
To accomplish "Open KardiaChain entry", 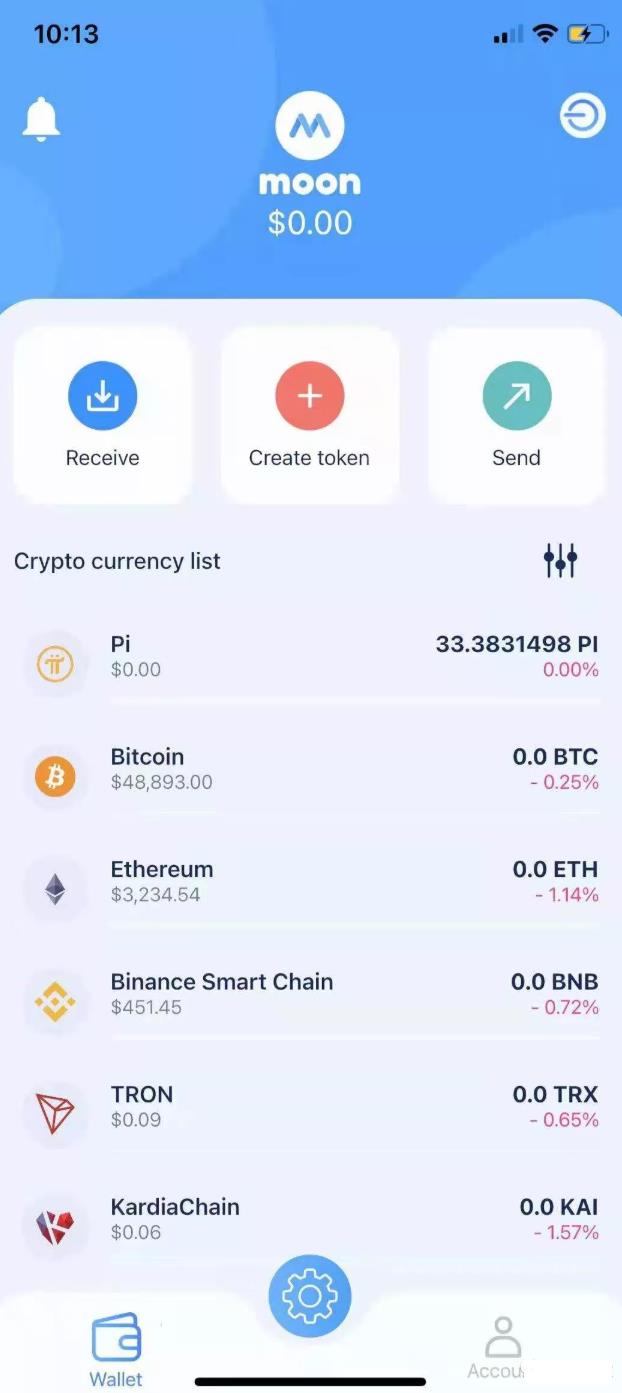I will click(311, 1220).
